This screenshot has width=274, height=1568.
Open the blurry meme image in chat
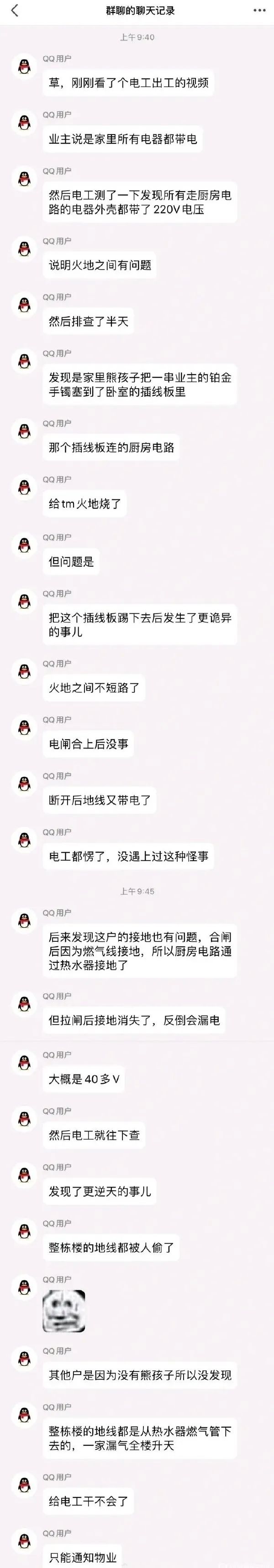click(63, 1310)
